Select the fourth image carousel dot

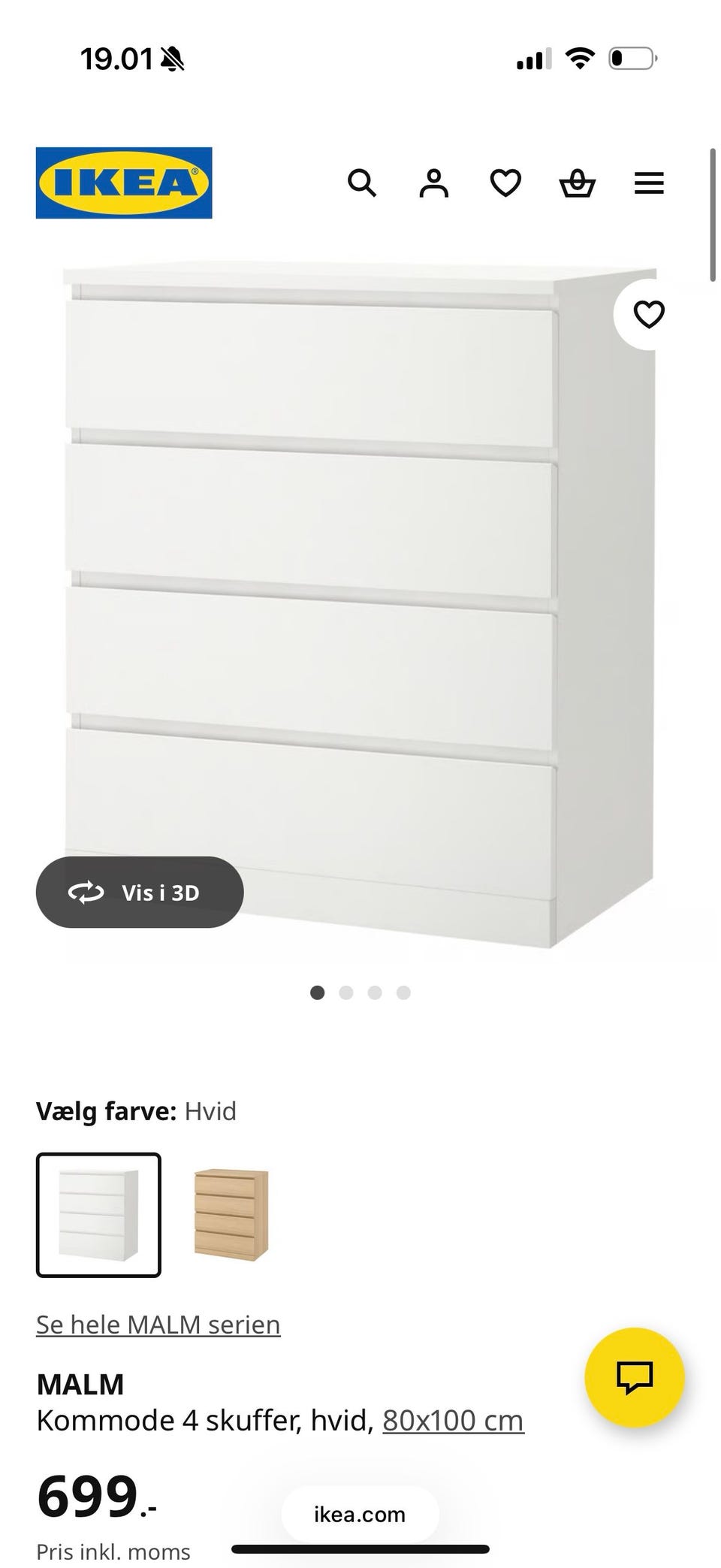click(x=404, y=992)
